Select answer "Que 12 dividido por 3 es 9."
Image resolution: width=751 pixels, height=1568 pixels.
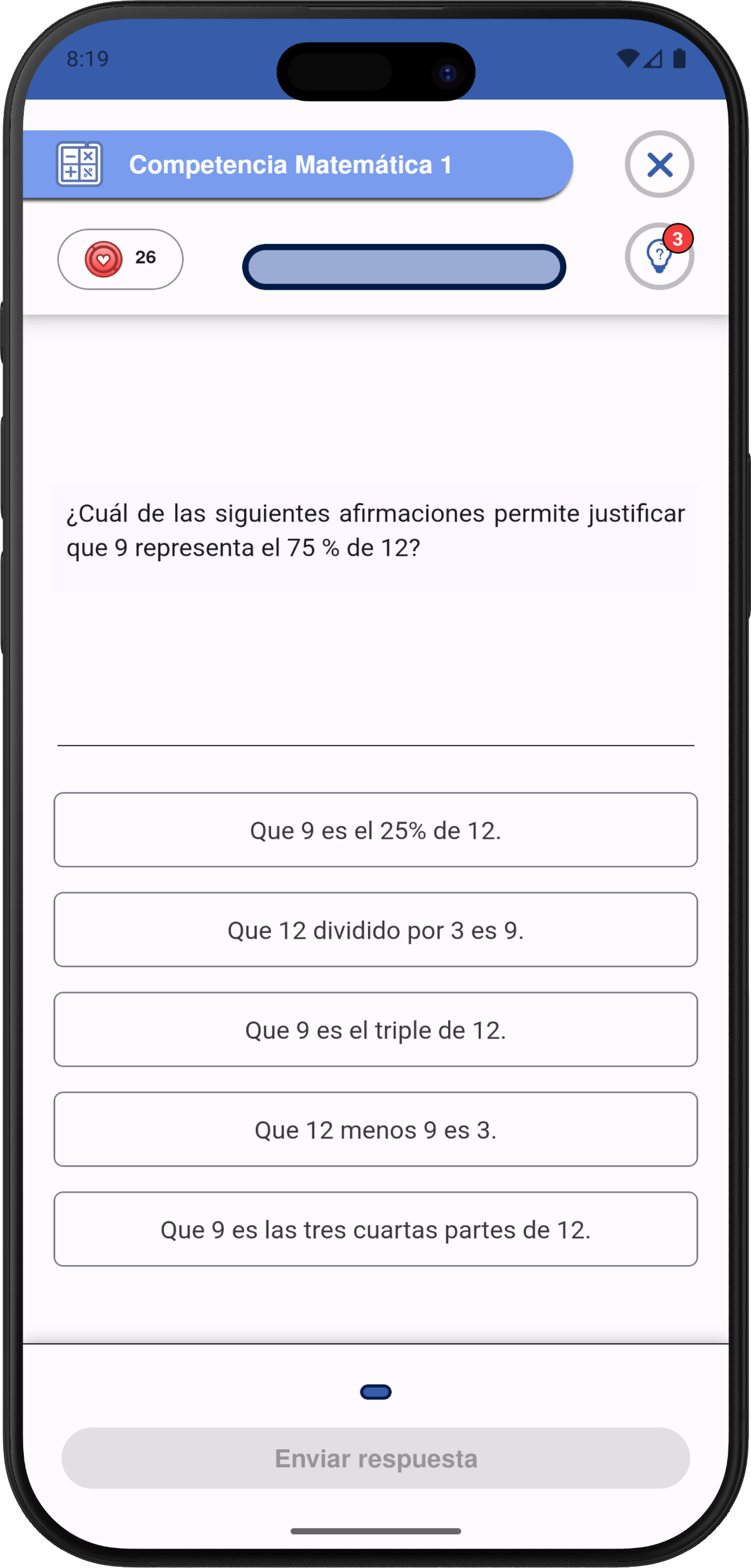tap(375, 930)
